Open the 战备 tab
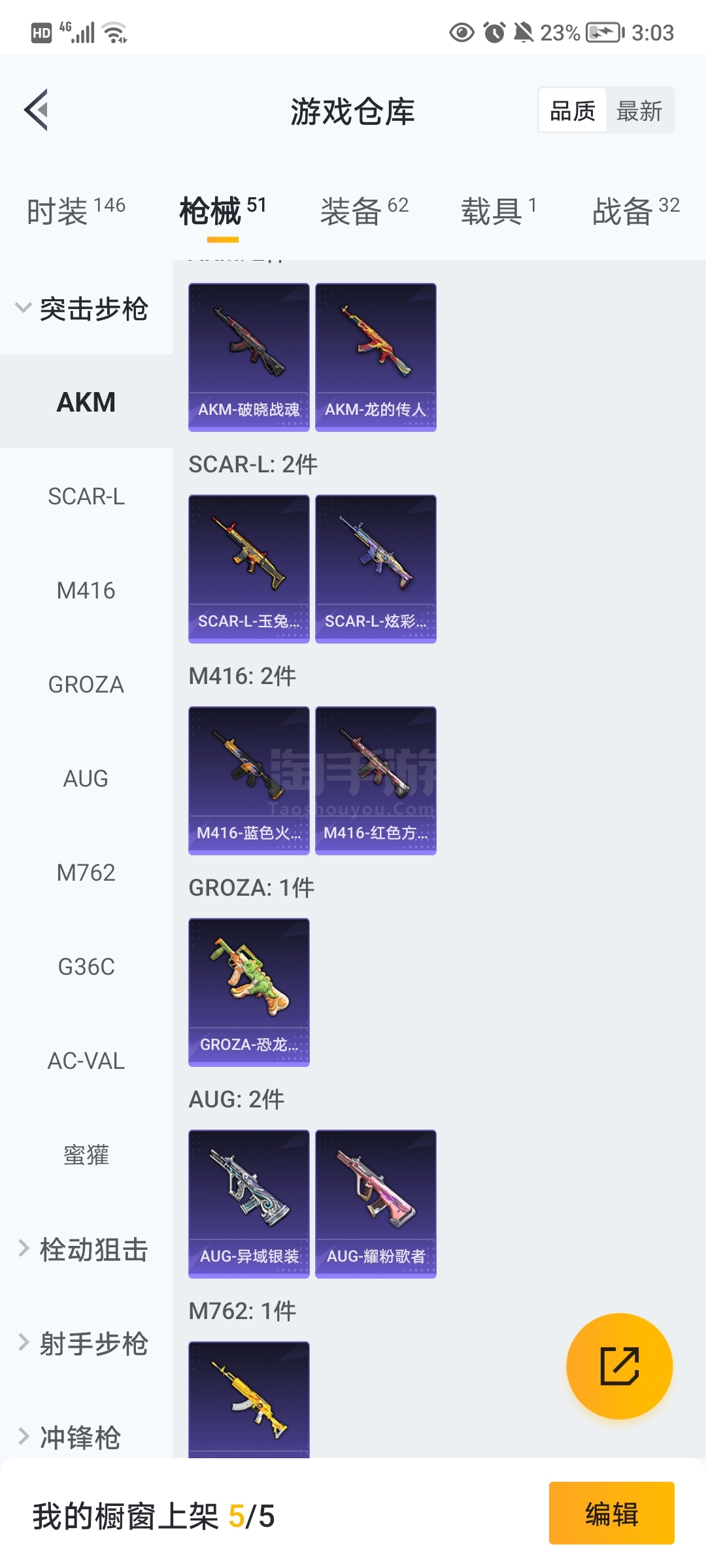 [x=636, y=210]
